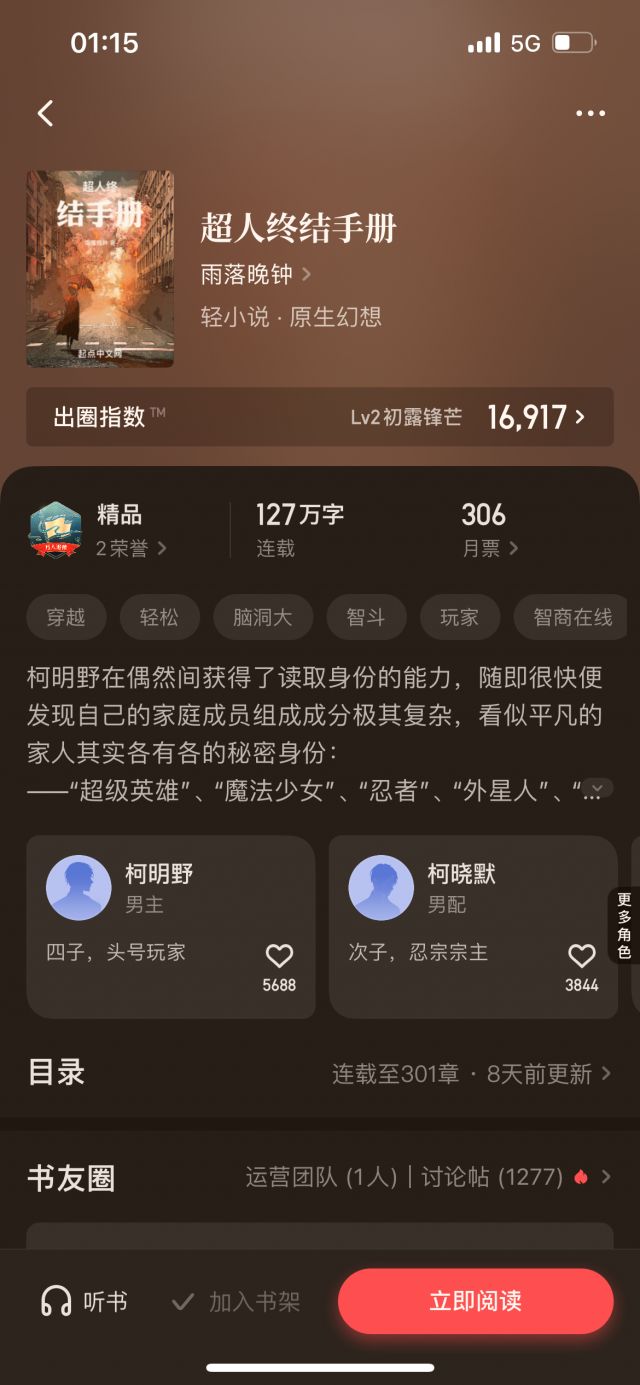Open the three-dot overflow menu

pos(590,113)
